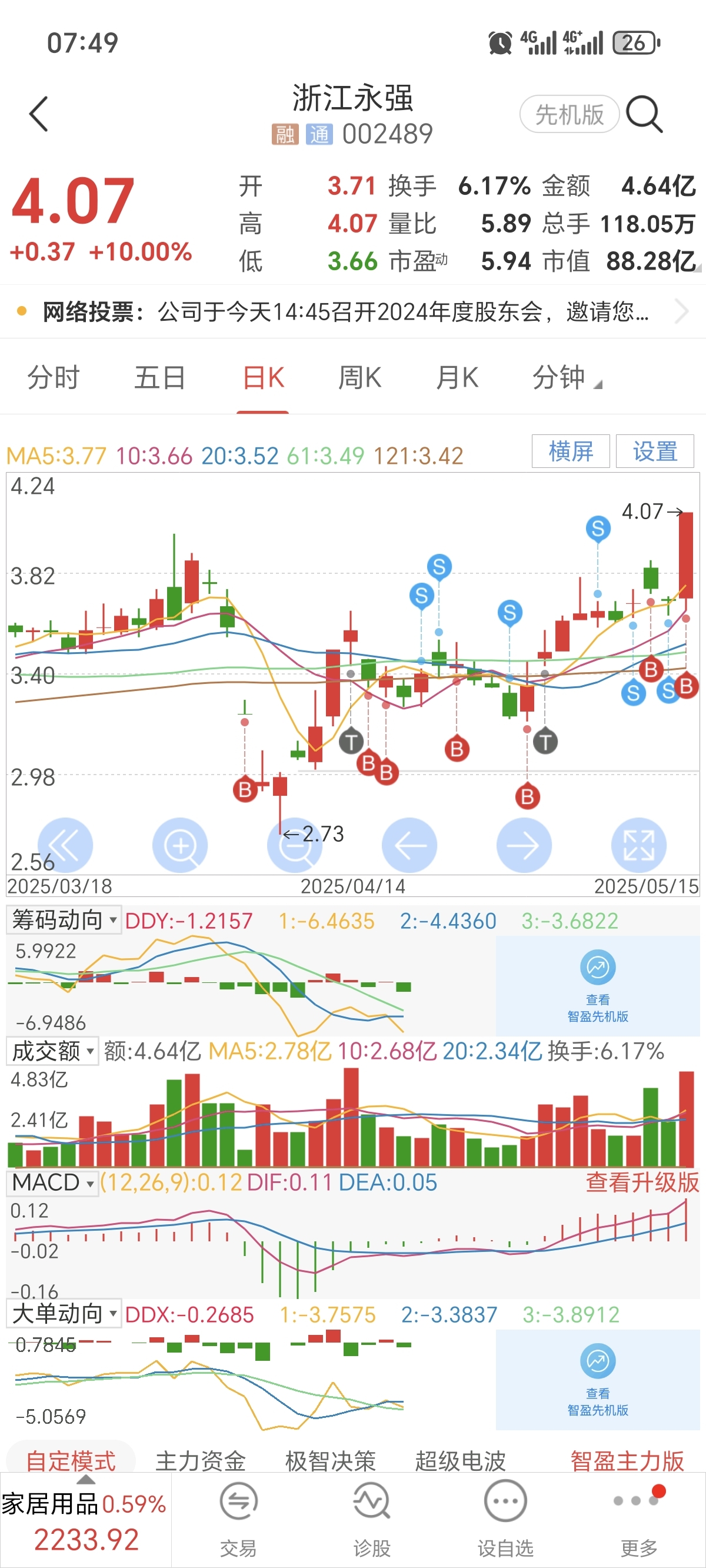Change the 筹码动向 indicator dropdown
Screen dimensions: 706x1568
(64, 920)
